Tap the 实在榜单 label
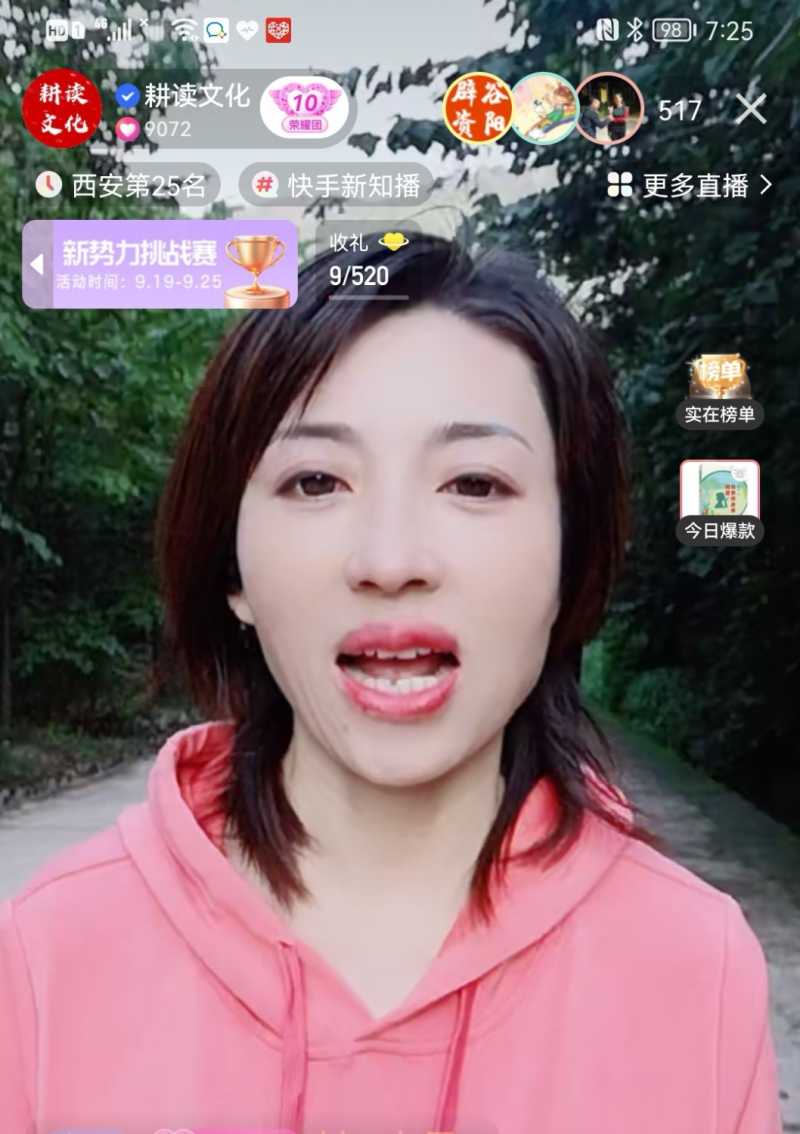Viewport: 800px width, 1134px height. point(719,413)
